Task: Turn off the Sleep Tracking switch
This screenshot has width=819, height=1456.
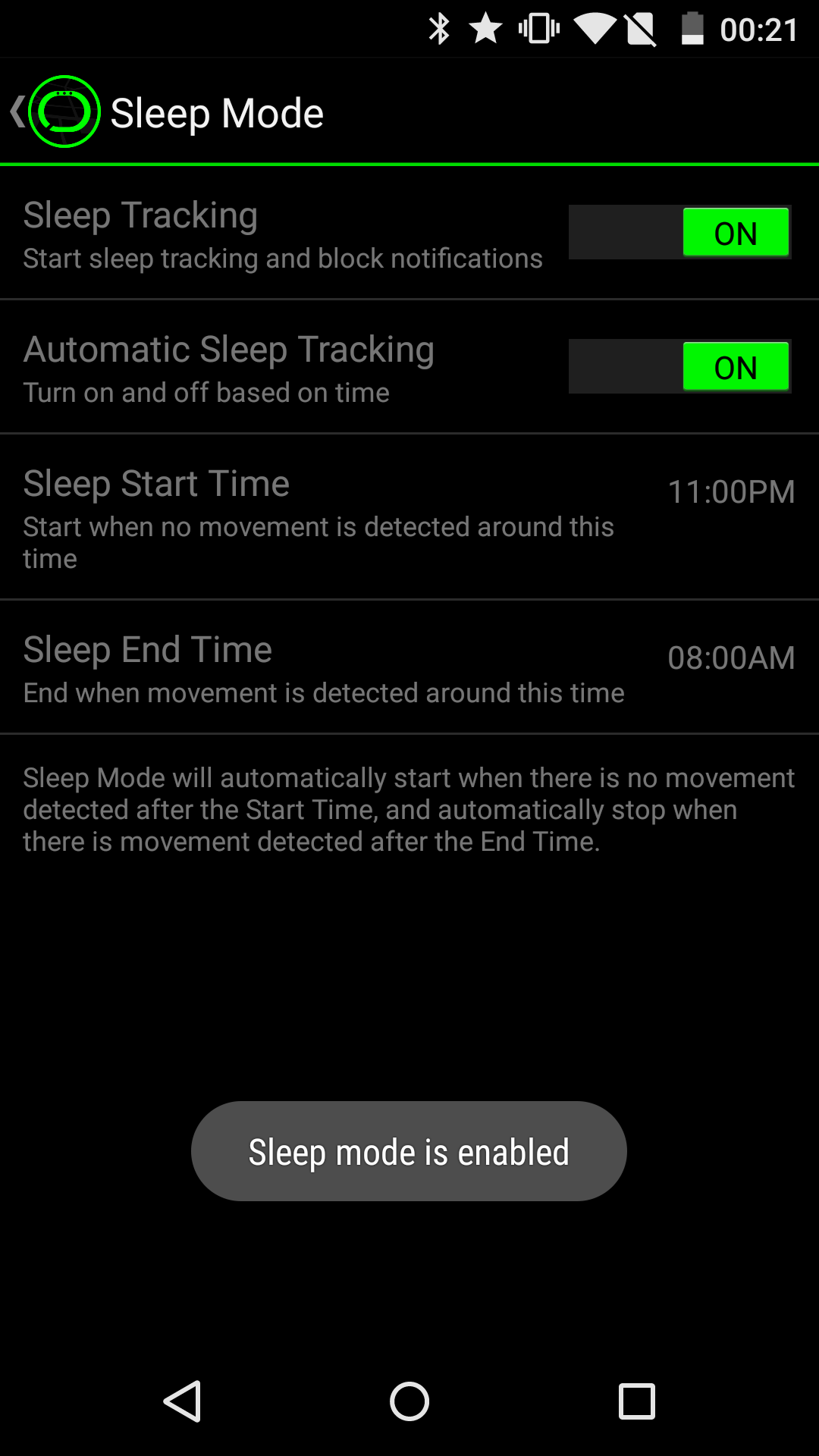Action: click(679, 232)
